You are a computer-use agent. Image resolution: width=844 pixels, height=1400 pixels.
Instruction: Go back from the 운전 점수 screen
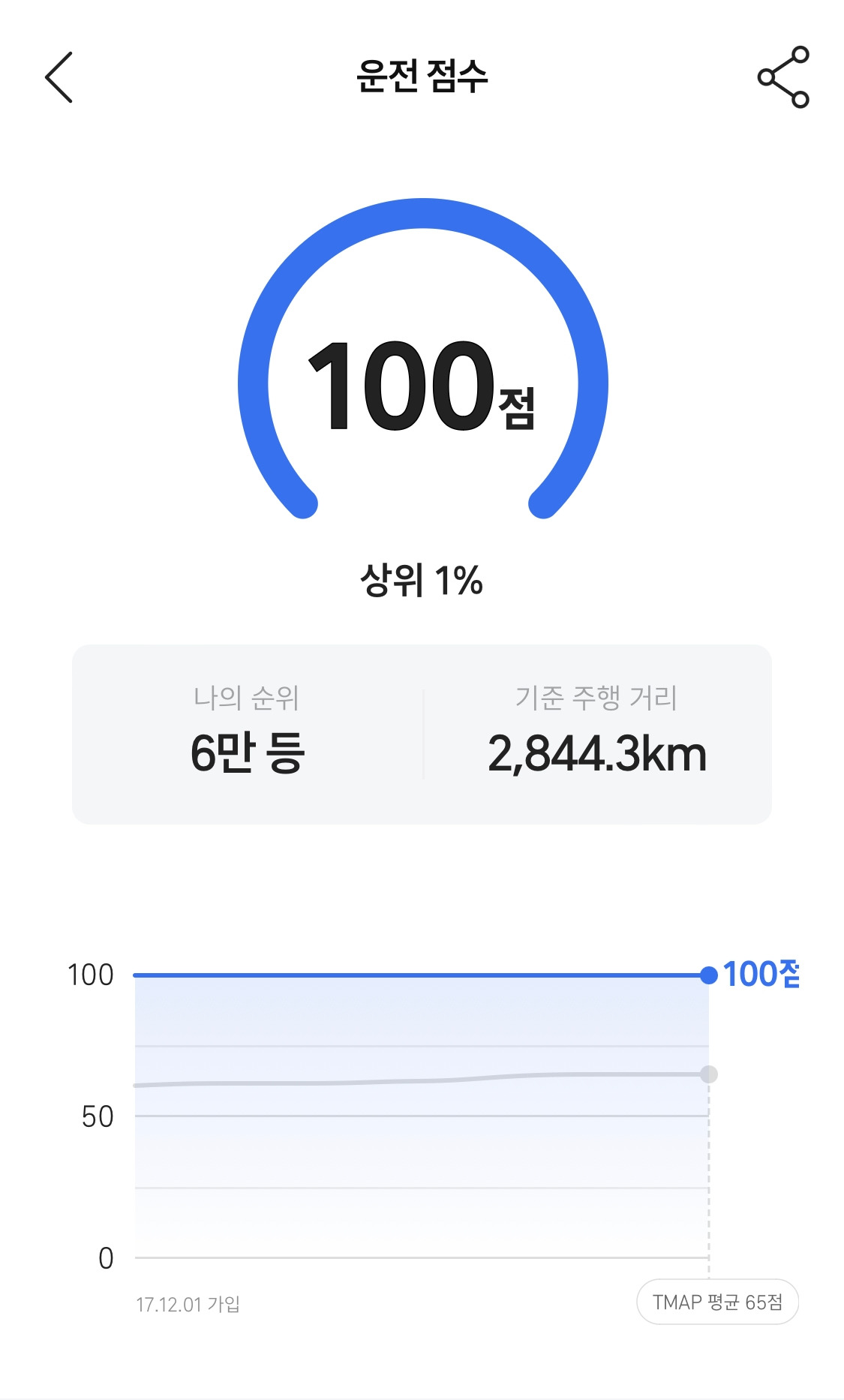59,77
